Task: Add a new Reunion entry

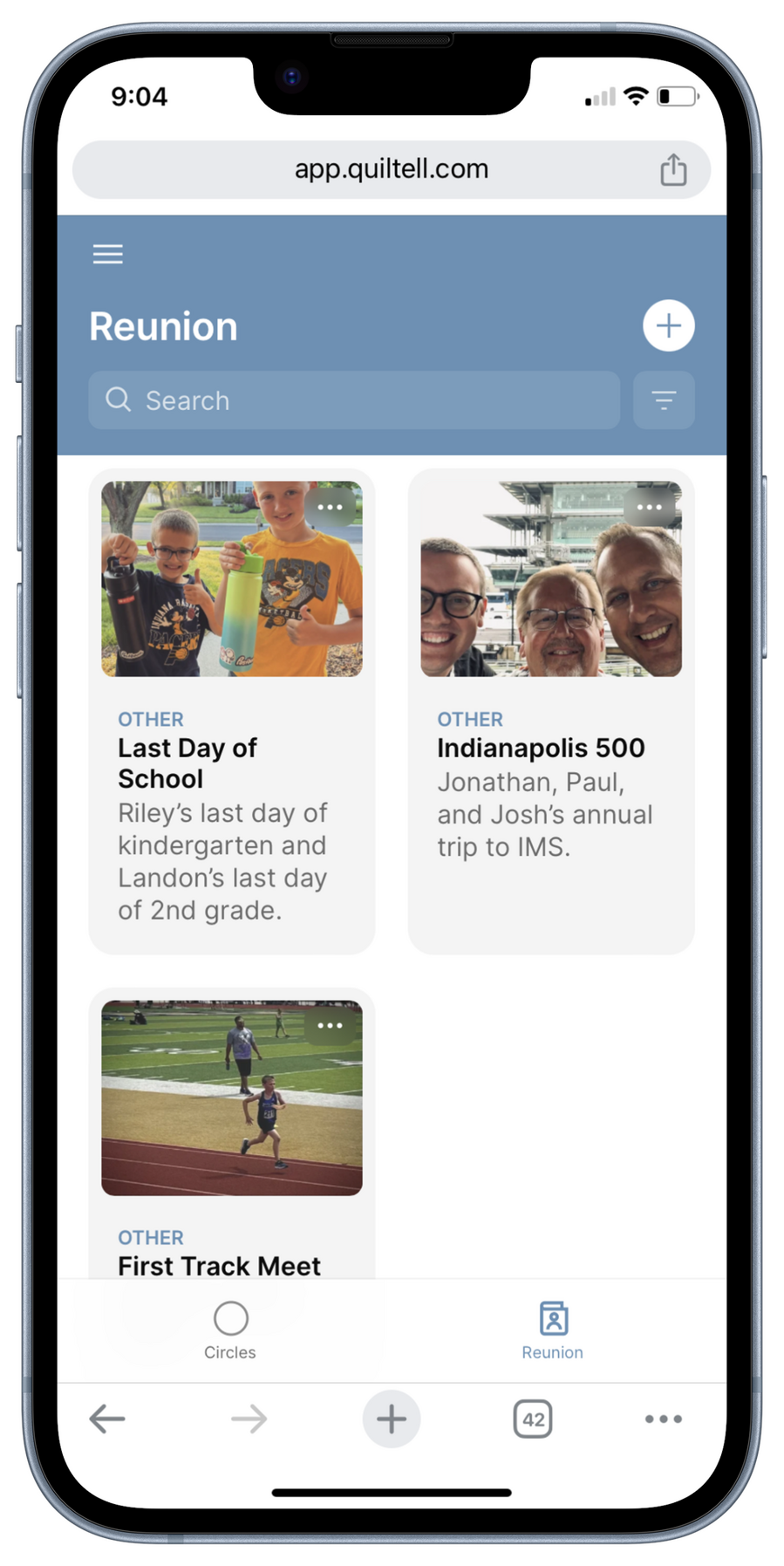Action: 668,325
